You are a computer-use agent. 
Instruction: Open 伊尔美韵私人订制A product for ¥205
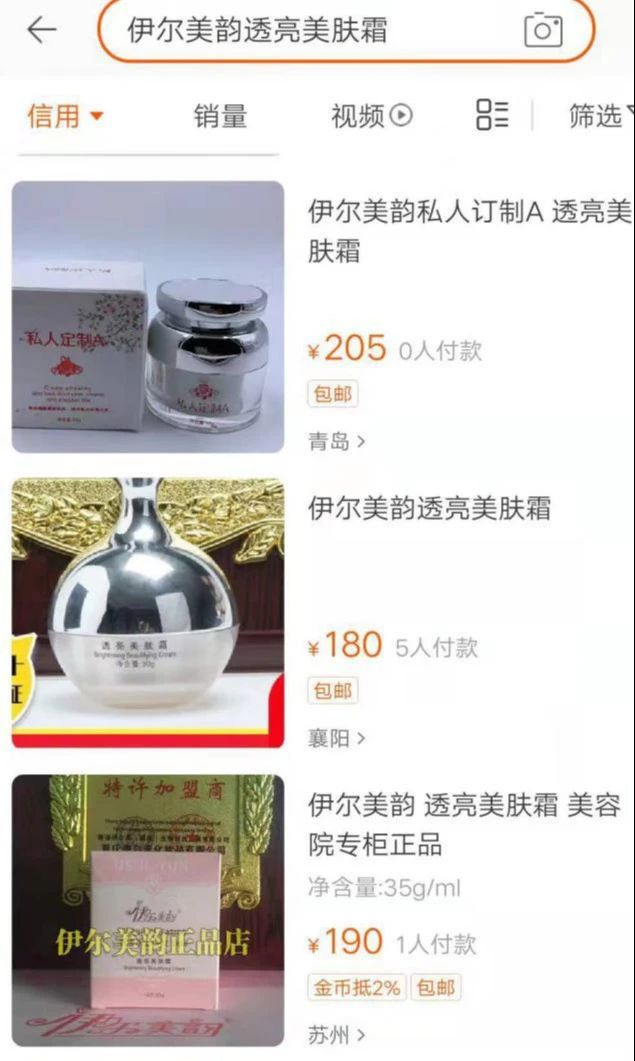click(x=468, y=230)
